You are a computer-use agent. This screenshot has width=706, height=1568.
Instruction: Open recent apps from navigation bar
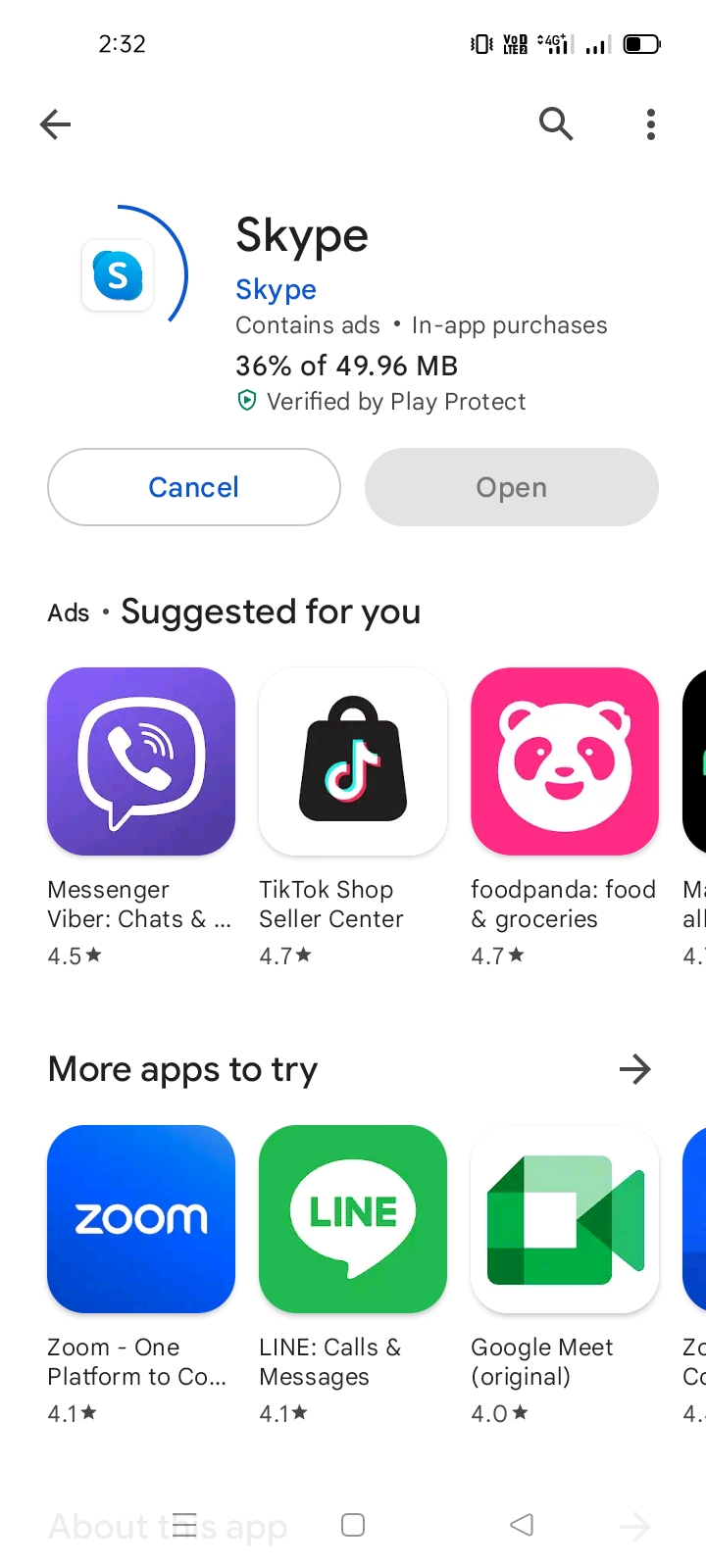[184, 1525]
